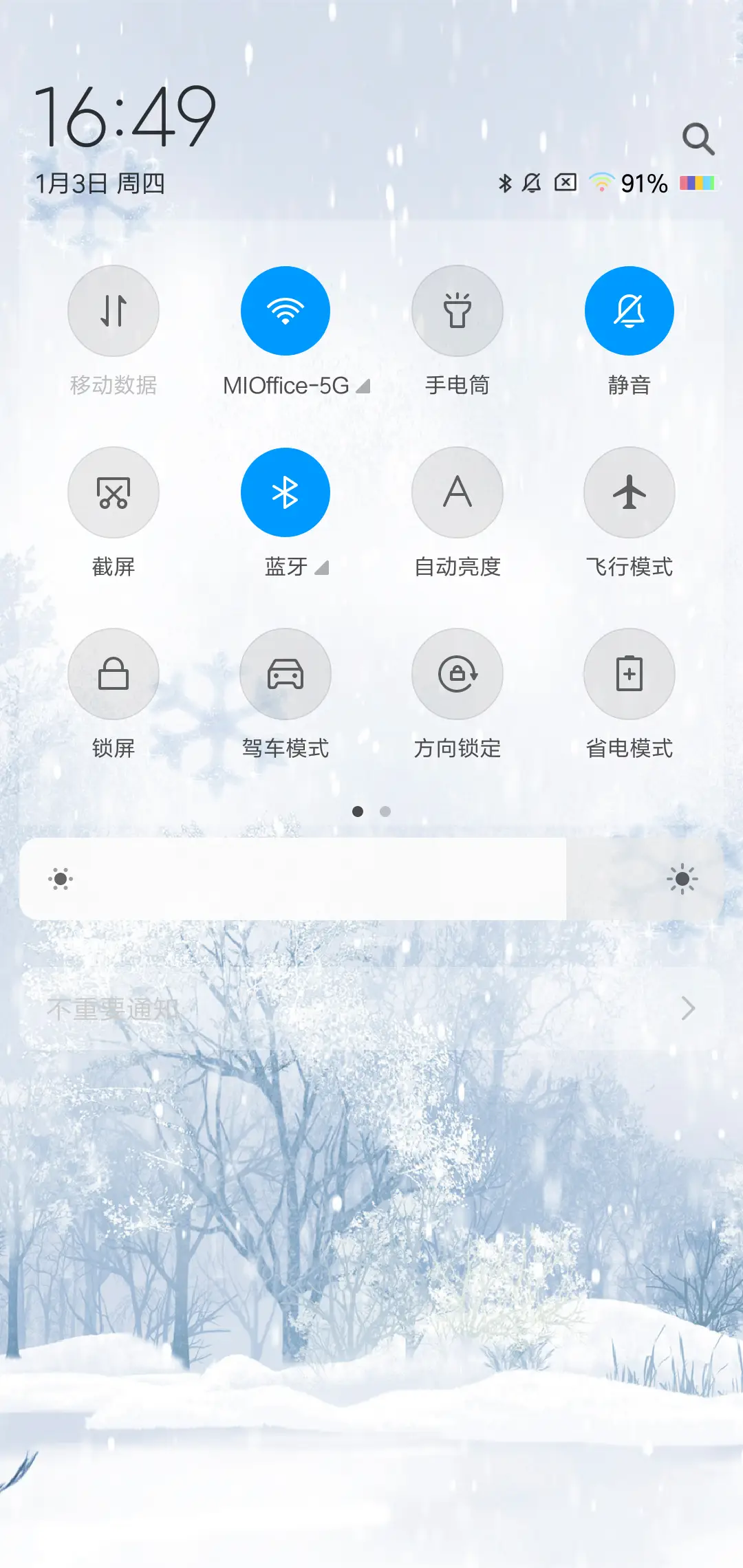Disable the silent mode (静音) toggle

click(629, 311)
